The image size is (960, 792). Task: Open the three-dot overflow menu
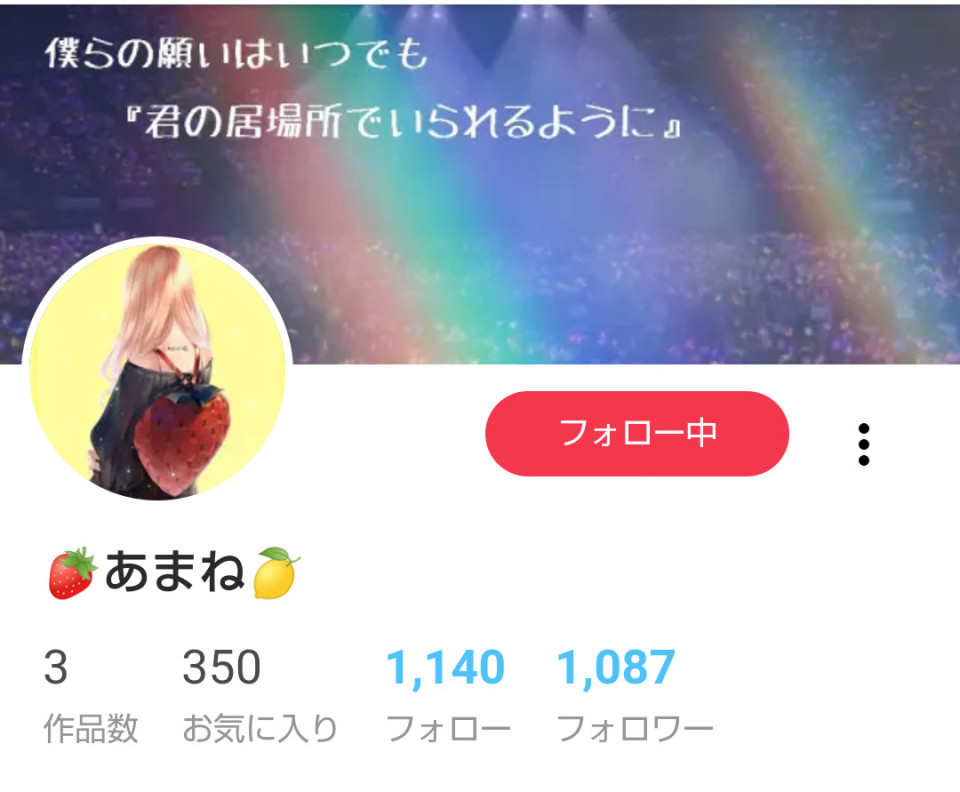pyautogui.click(x=863, y=444)
